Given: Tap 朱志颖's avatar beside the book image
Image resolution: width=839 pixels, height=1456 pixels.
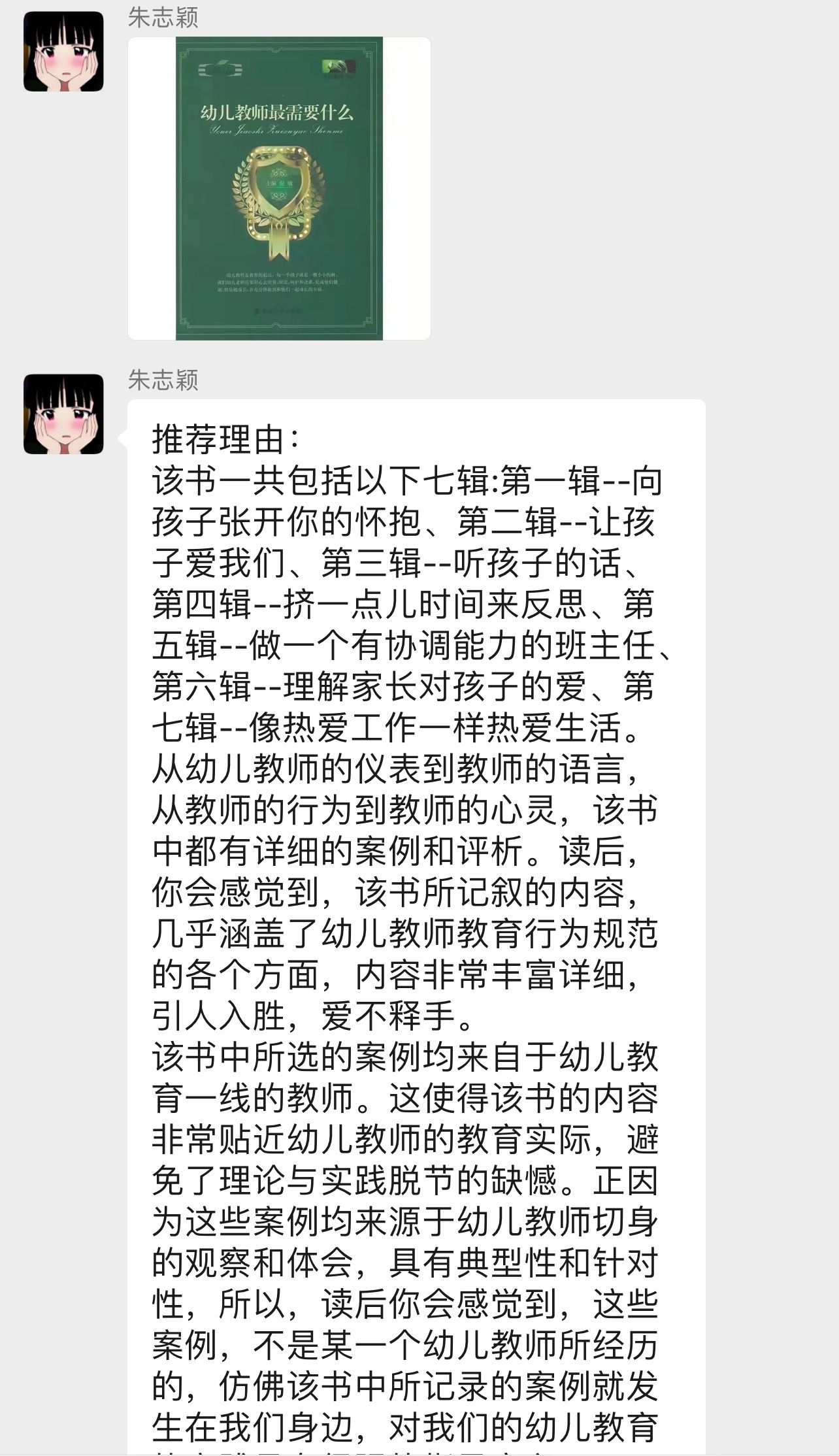Looking at the screenshot, I should tap(63, 52).
